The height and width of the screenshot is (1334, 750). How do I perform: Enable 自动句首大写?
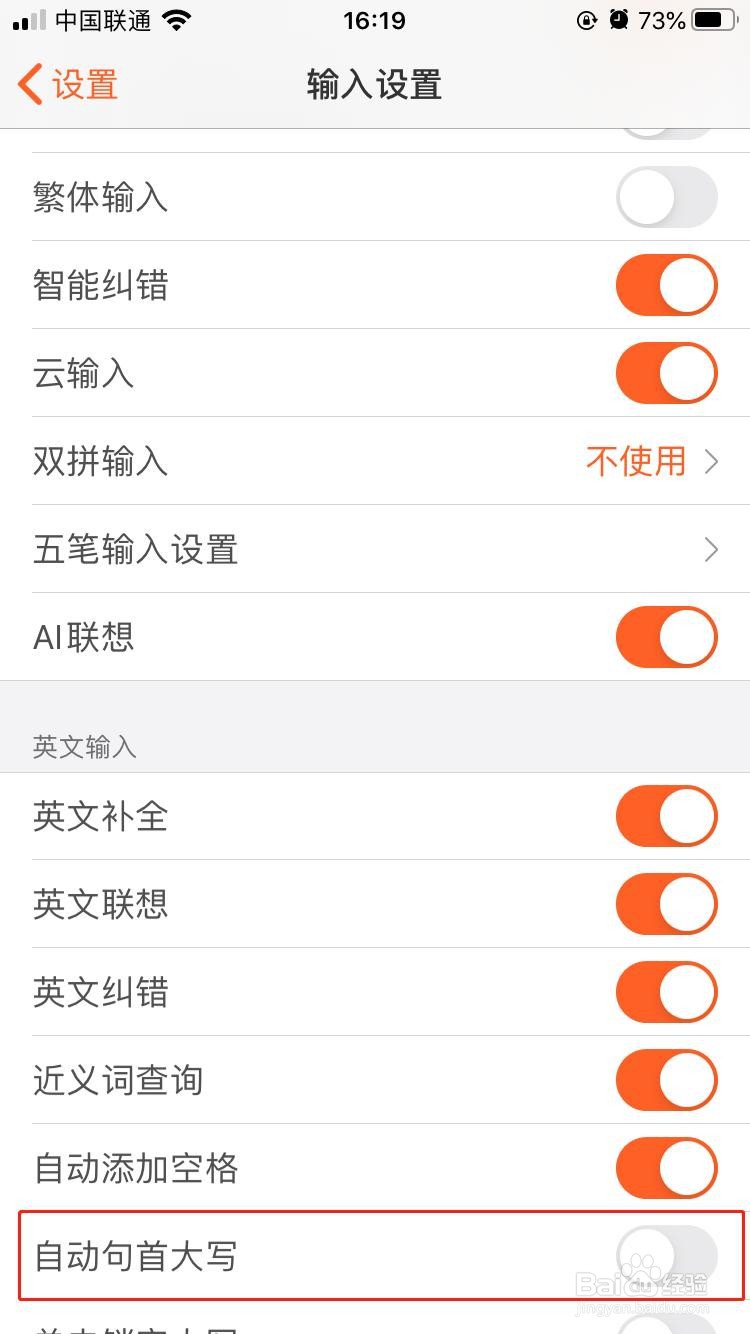coord(667,1256)
